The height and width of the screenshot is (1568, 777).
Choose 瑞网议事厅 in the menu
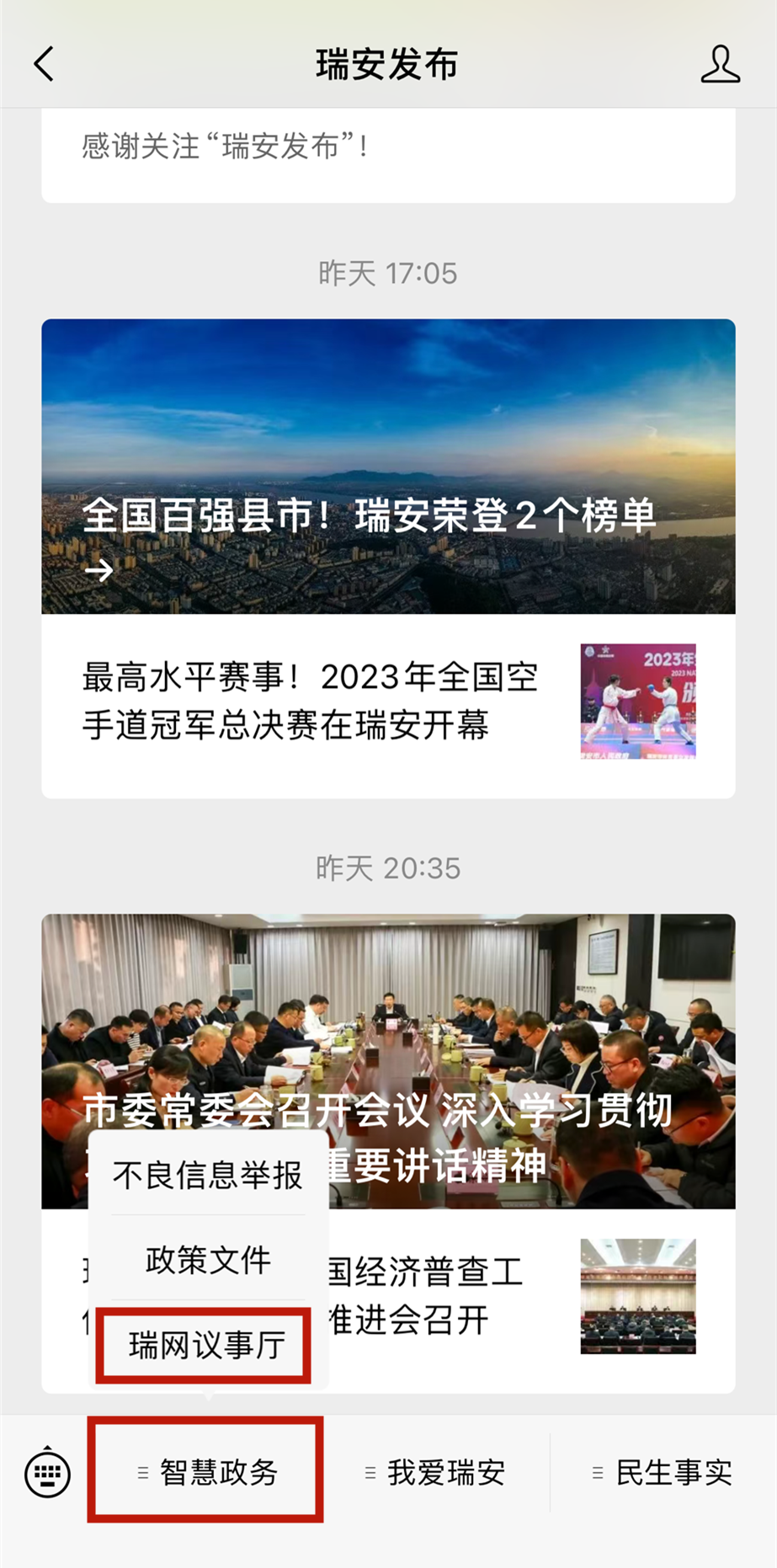tap(206, 1345)
